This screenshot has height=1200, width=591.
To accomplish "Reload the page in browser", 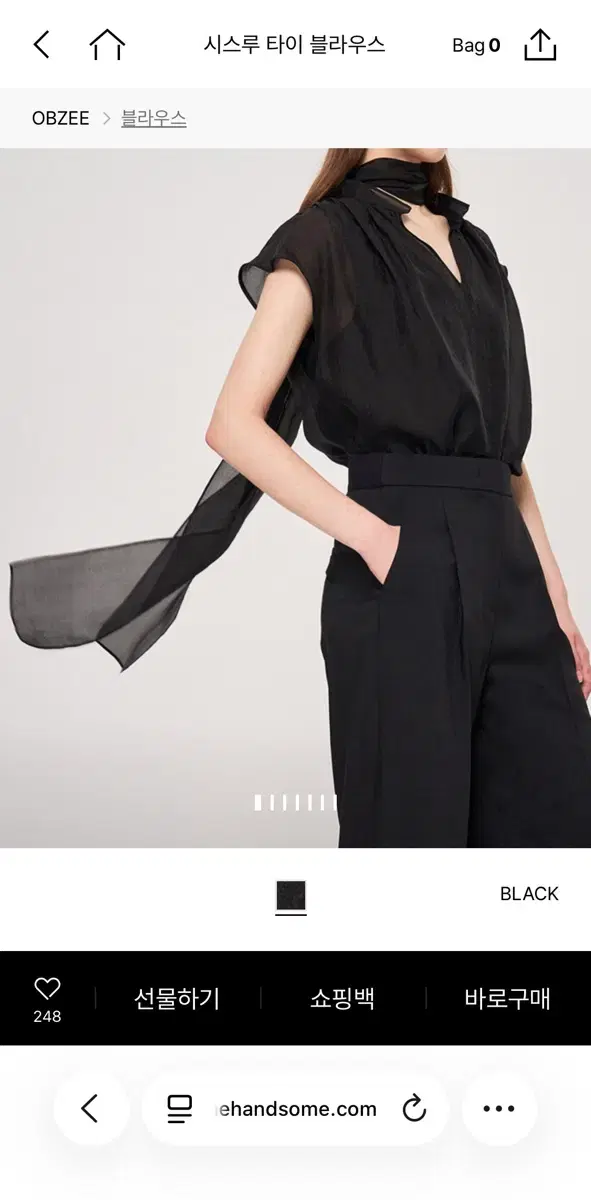I will [413, 1108].
